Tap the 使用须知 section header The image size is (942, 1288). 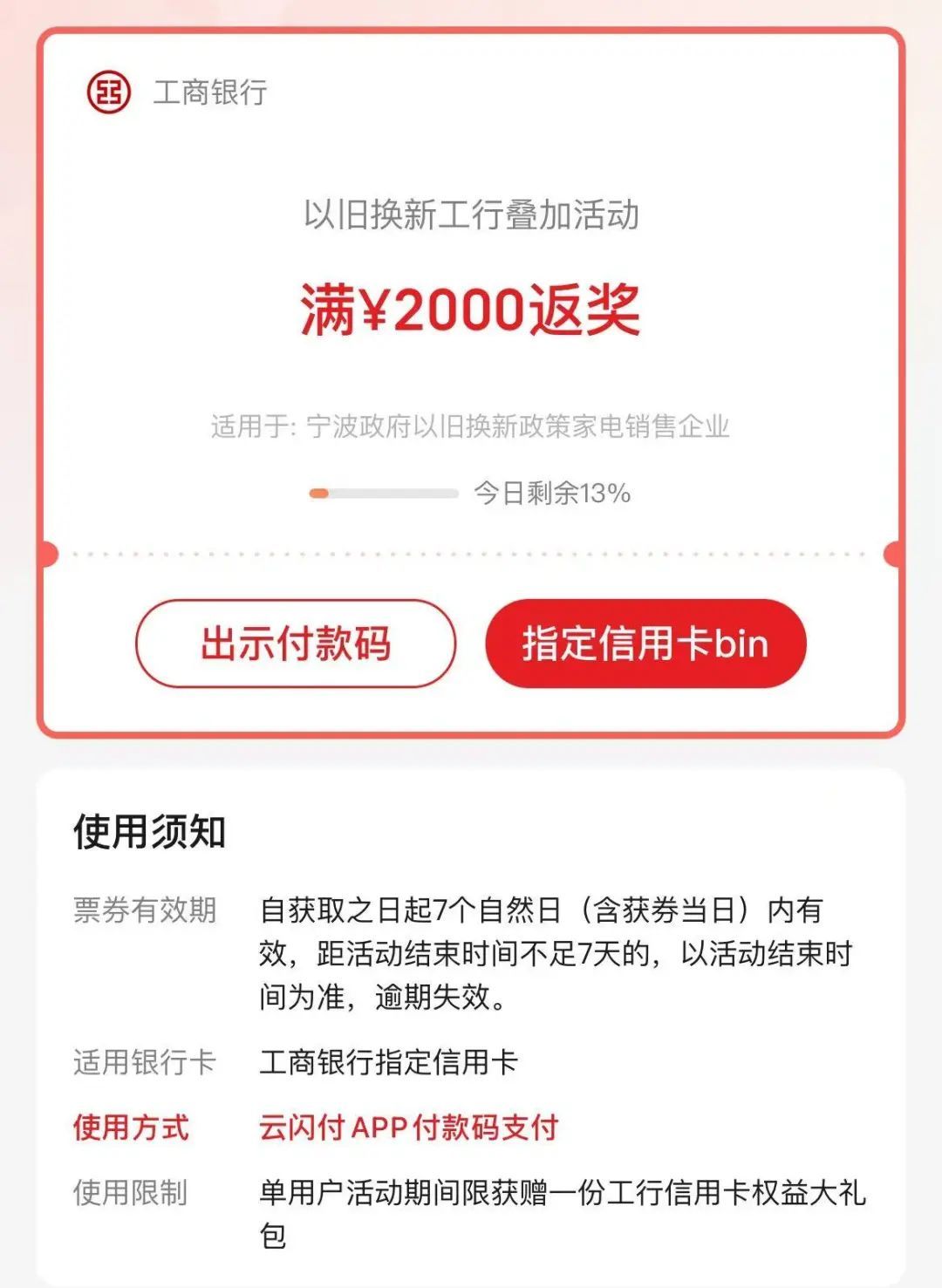150,833
